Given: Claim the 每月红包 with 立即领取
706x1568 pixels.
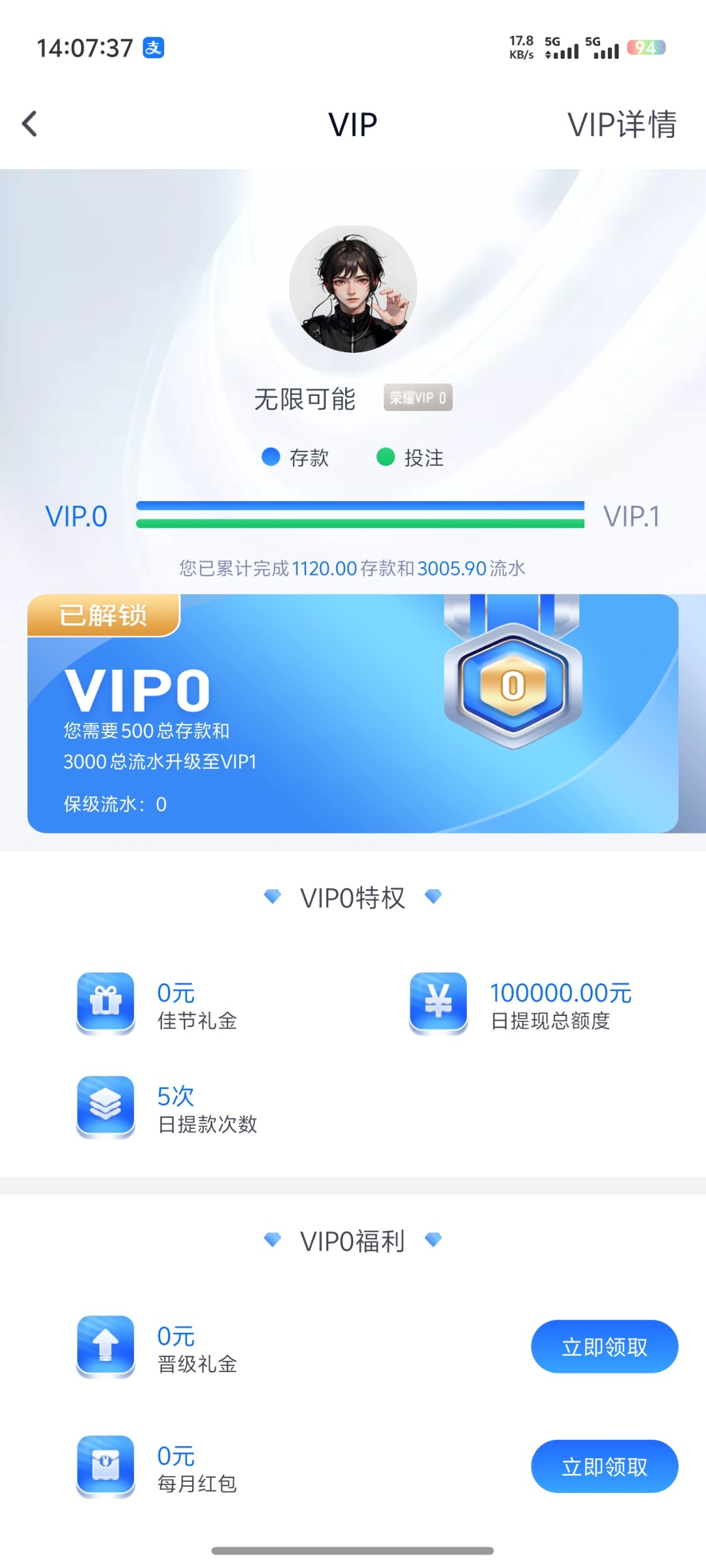Looking at the screenshot, I should click(604, 1467).
